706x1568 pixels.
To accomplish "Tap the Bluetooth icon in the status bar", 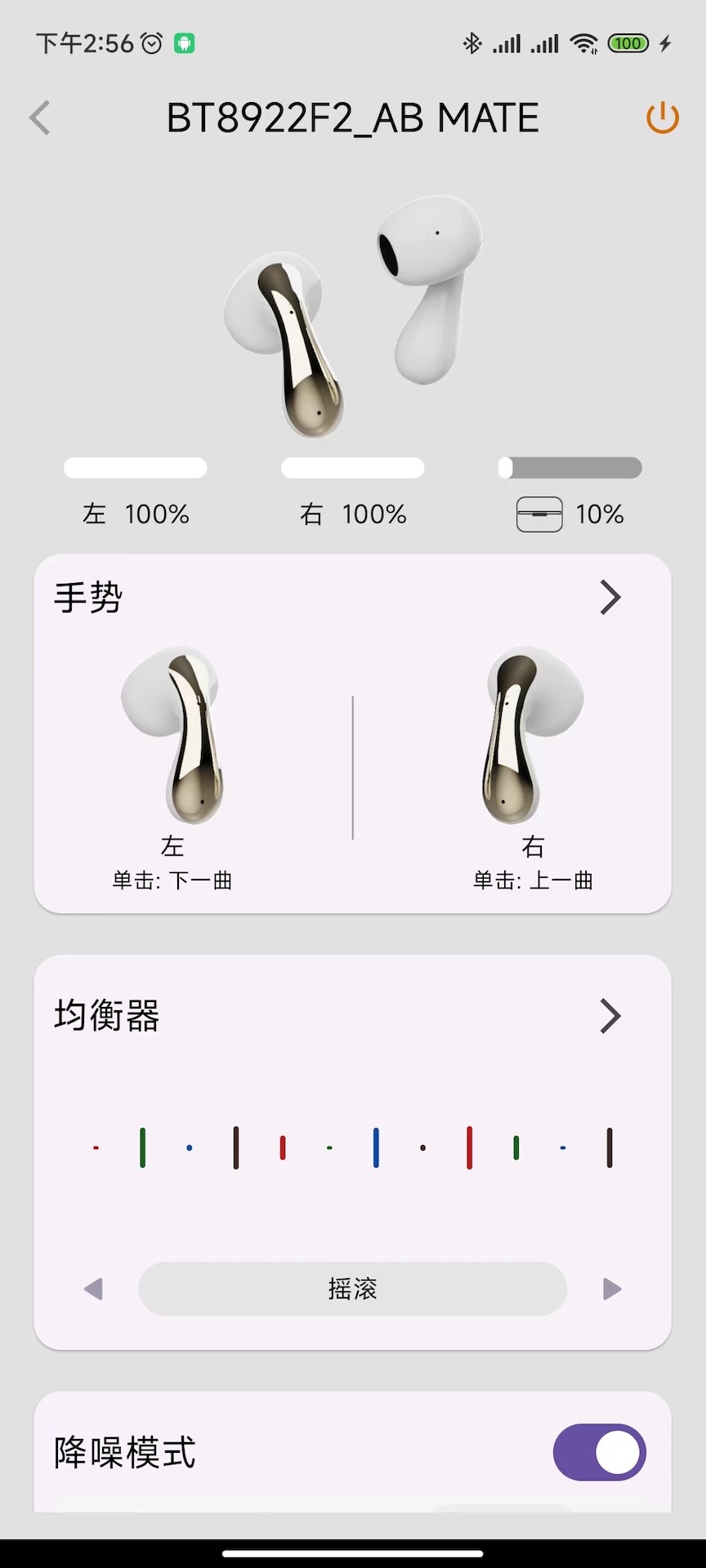I will click(472, 42).
